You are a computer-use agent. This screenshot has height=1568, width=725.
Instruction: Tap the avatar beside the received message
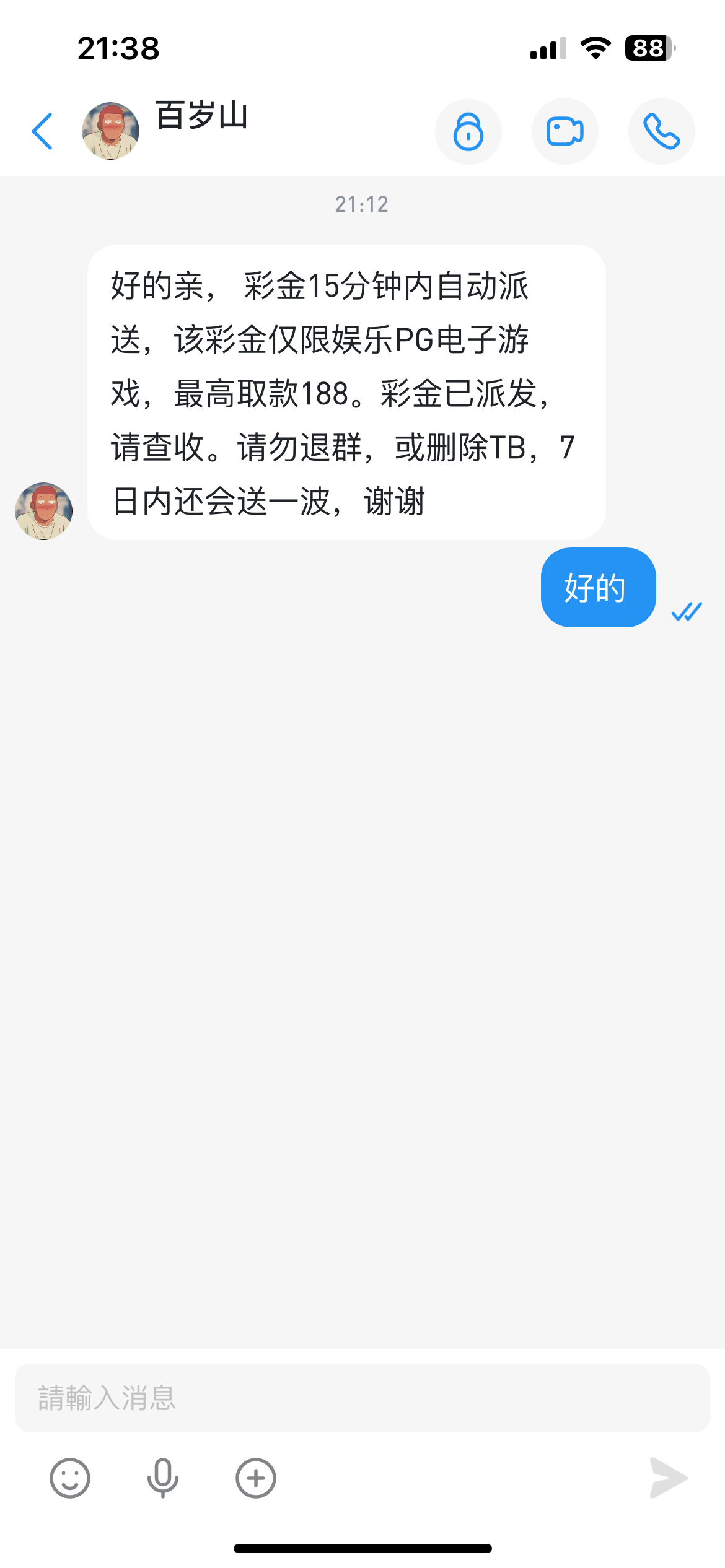pyautogui.click(x=44, y=511)
